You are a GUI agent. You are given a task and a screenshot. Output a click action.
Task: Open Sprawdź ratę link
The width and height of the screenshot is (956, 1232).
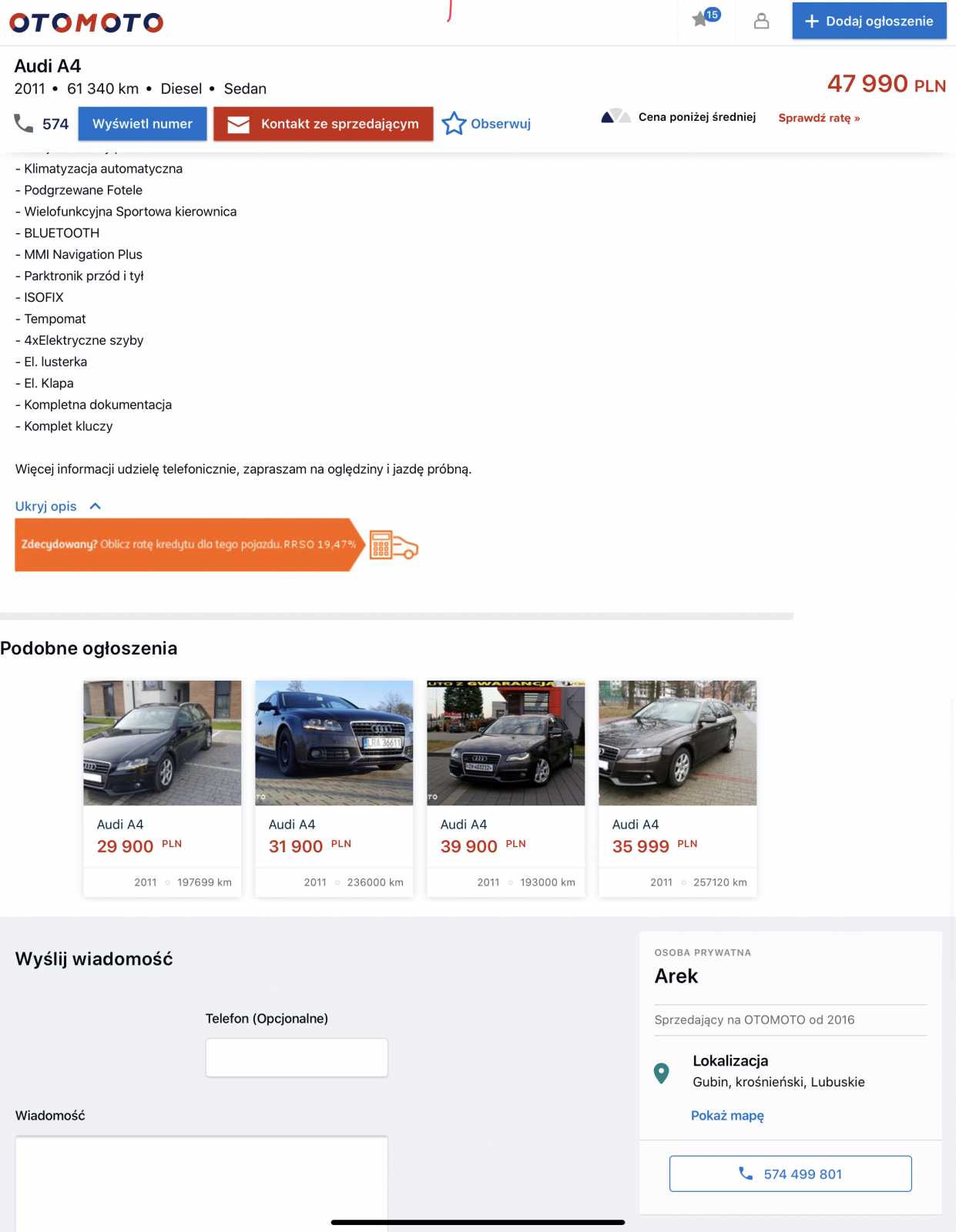point(818,118)
